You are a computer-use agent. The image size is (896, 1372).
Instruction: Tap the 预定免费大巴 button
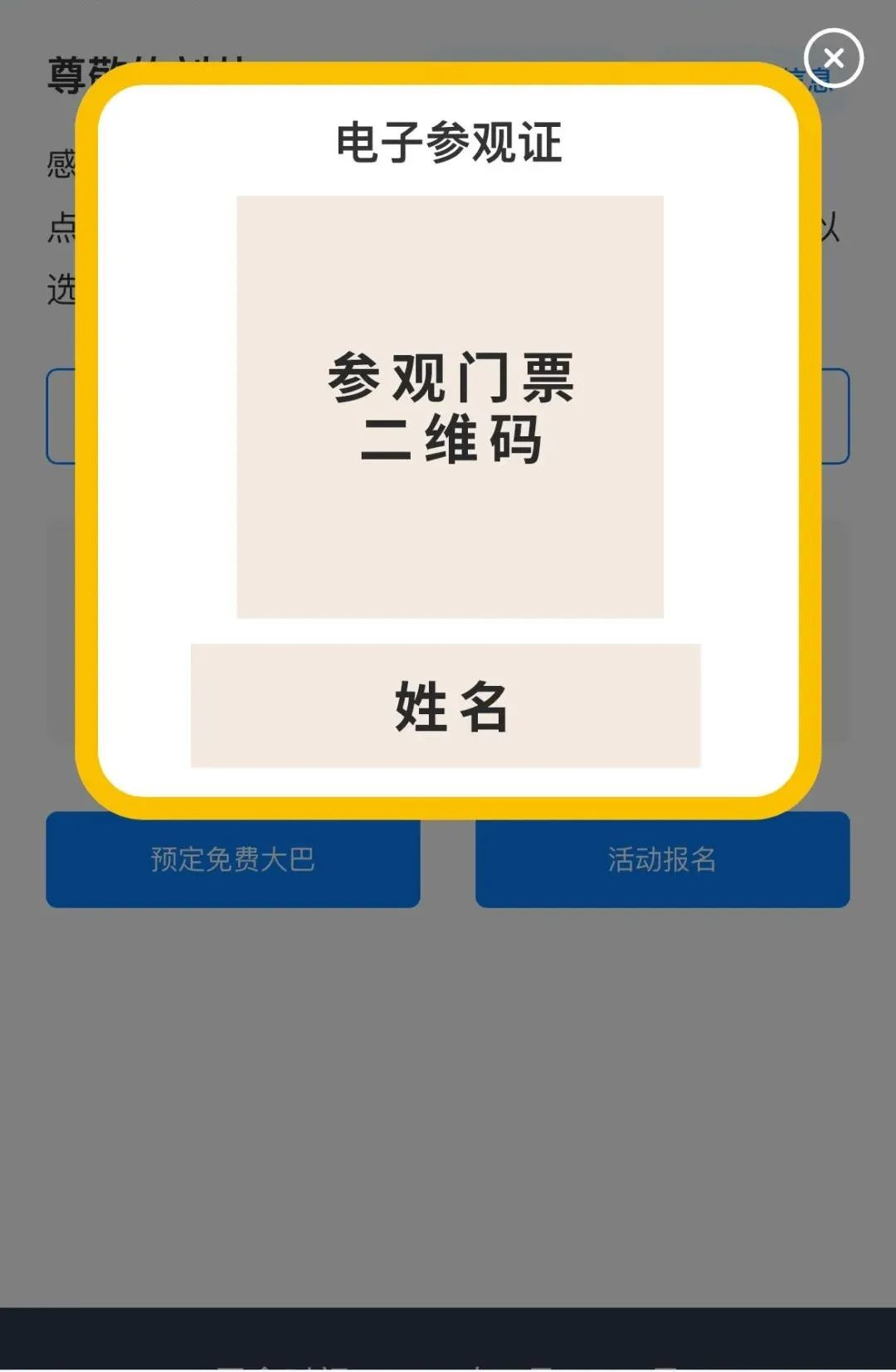pyautogui.click(x=232, y=859)
